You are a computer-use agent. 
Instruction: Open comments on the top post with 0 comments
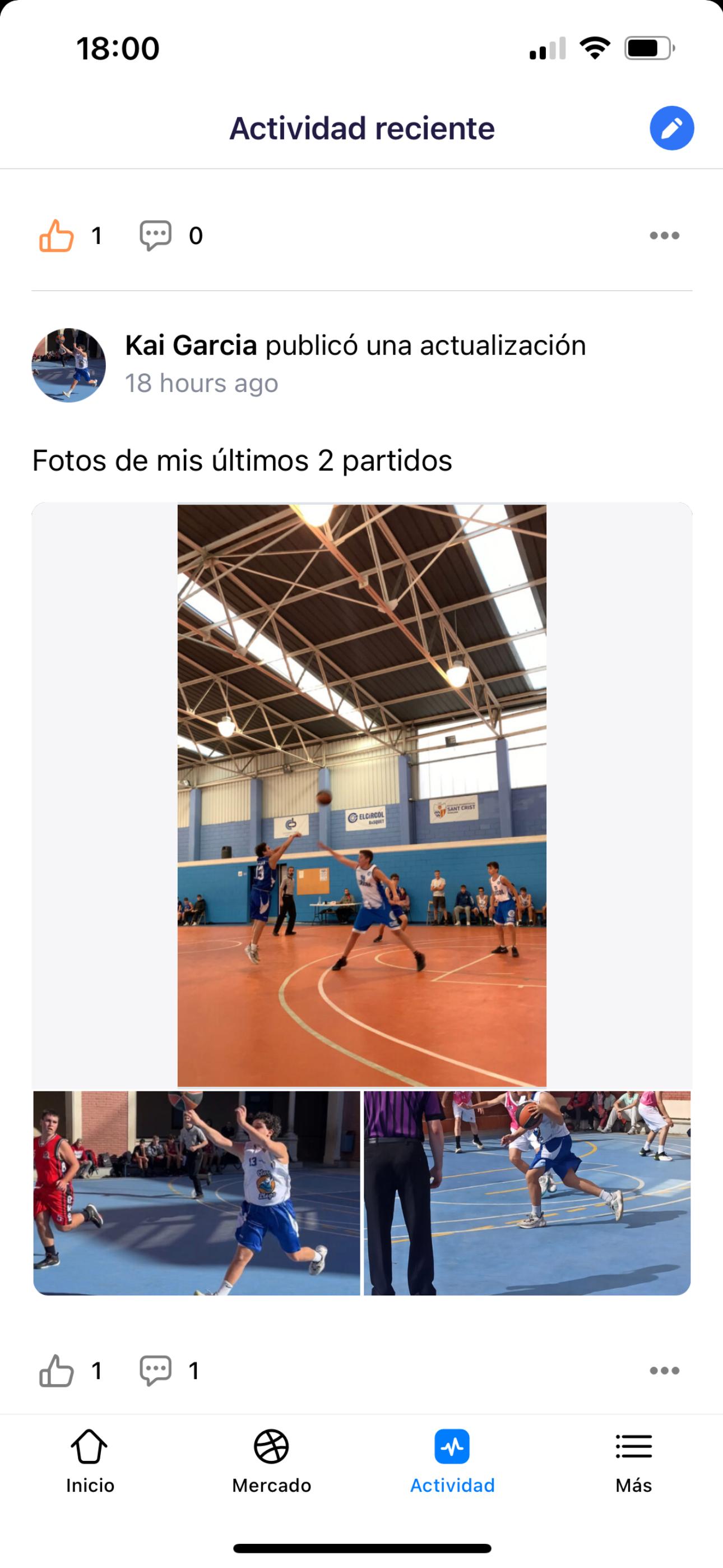(x=155, y=236)
